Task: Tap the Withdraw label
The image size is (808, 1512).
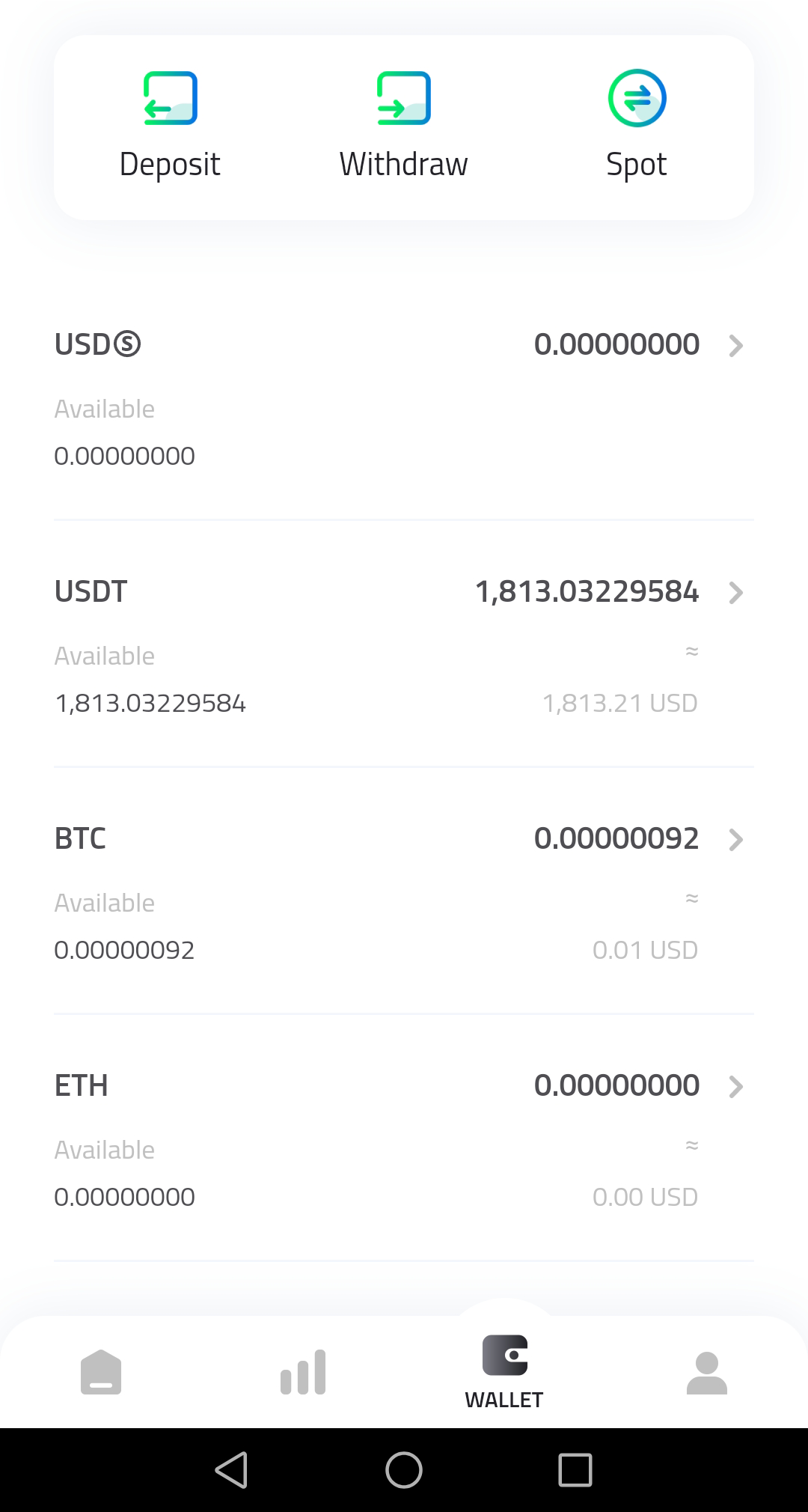Action: 404,163
